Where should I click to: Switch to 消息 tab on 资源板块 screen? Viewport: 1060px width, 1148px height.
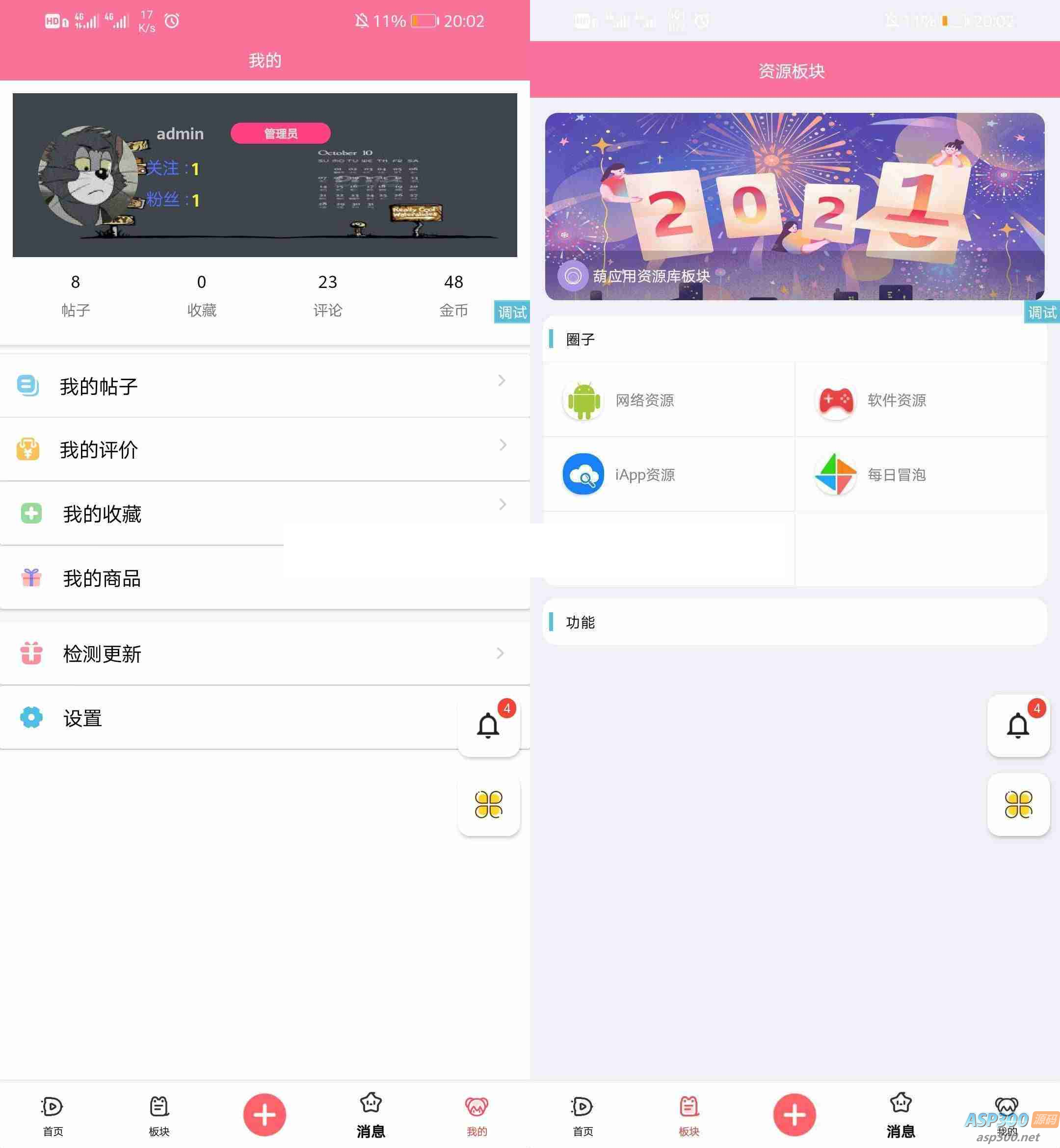tap(901, 1115)
